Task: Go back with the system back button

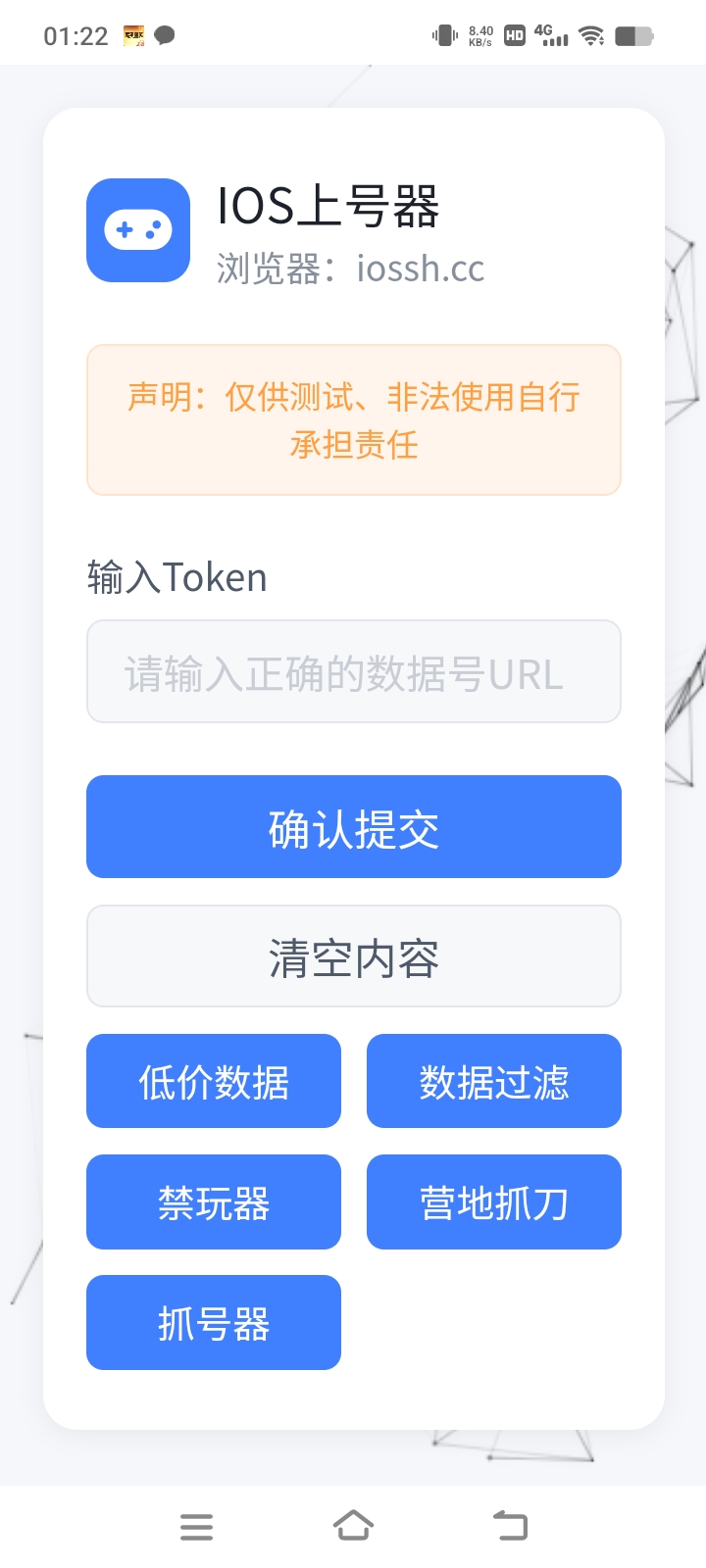Action: coord(510,1526)
